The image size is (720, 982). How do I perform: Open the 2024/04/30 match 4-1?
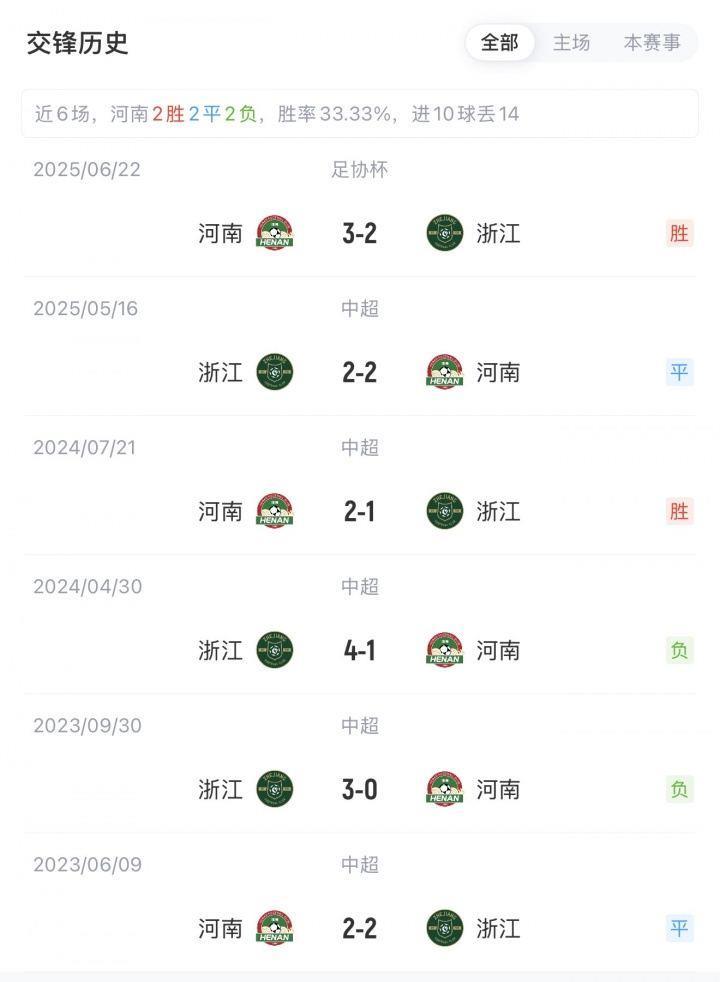pos(359,651)
